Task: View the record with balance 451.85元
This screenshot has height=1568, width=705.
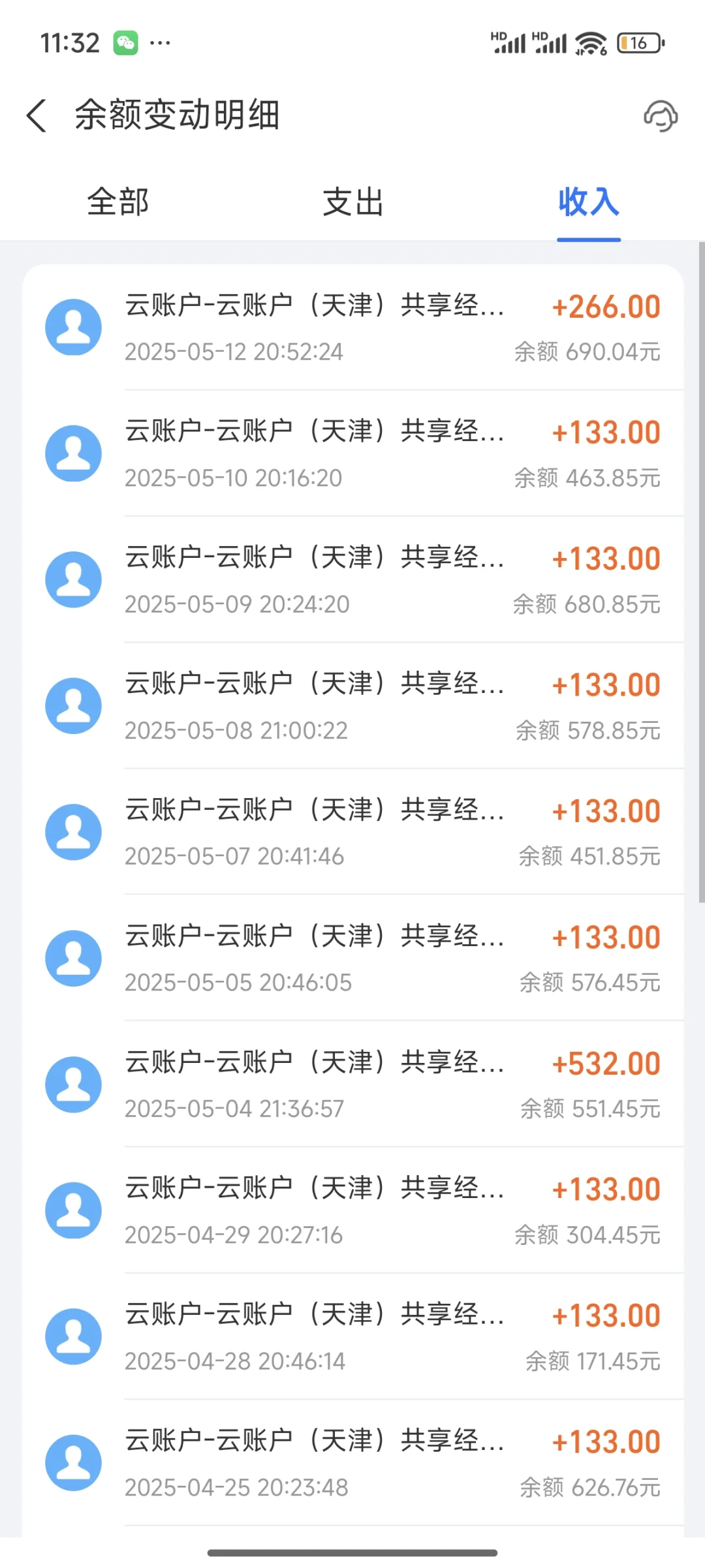Action: tap(352, 832)
